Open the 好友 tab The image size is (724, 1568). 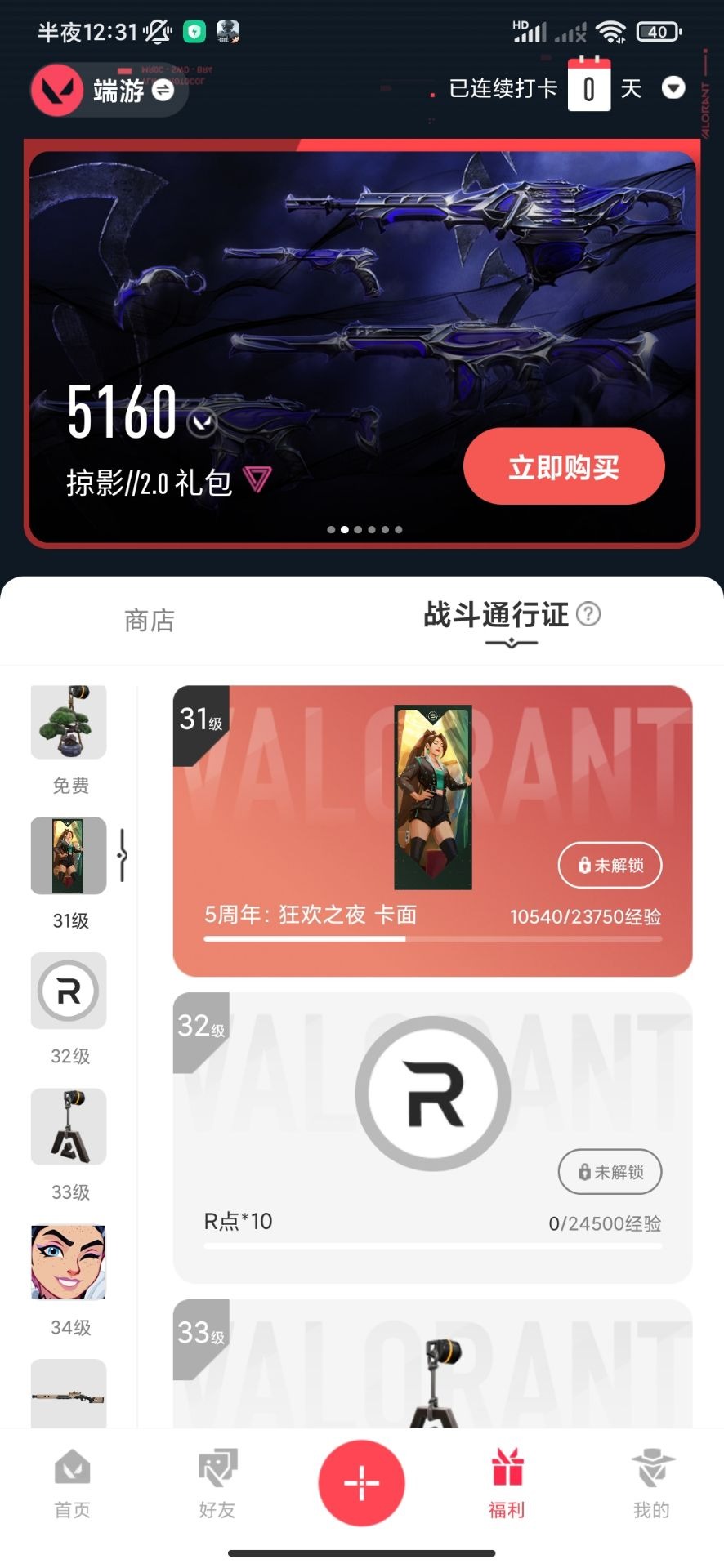[217, 1482]
